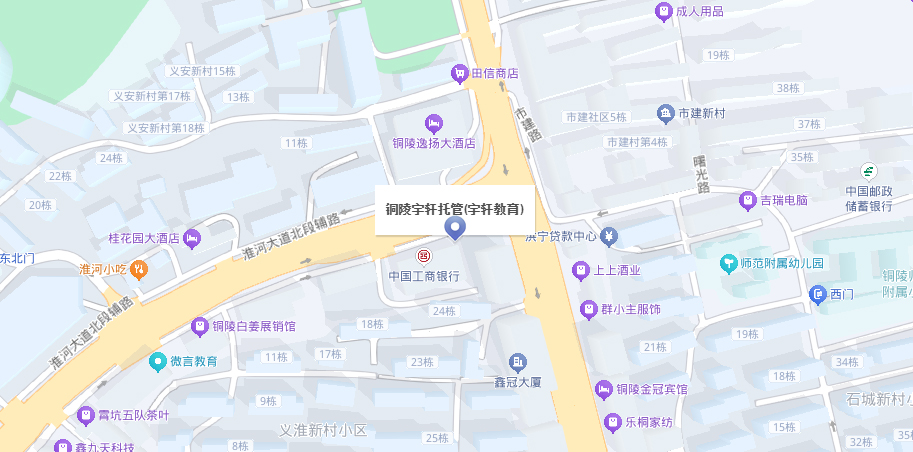913x452 pixels.
Task: Open the 铜陵金冠宾馆 marker
Action: point(603,388)
